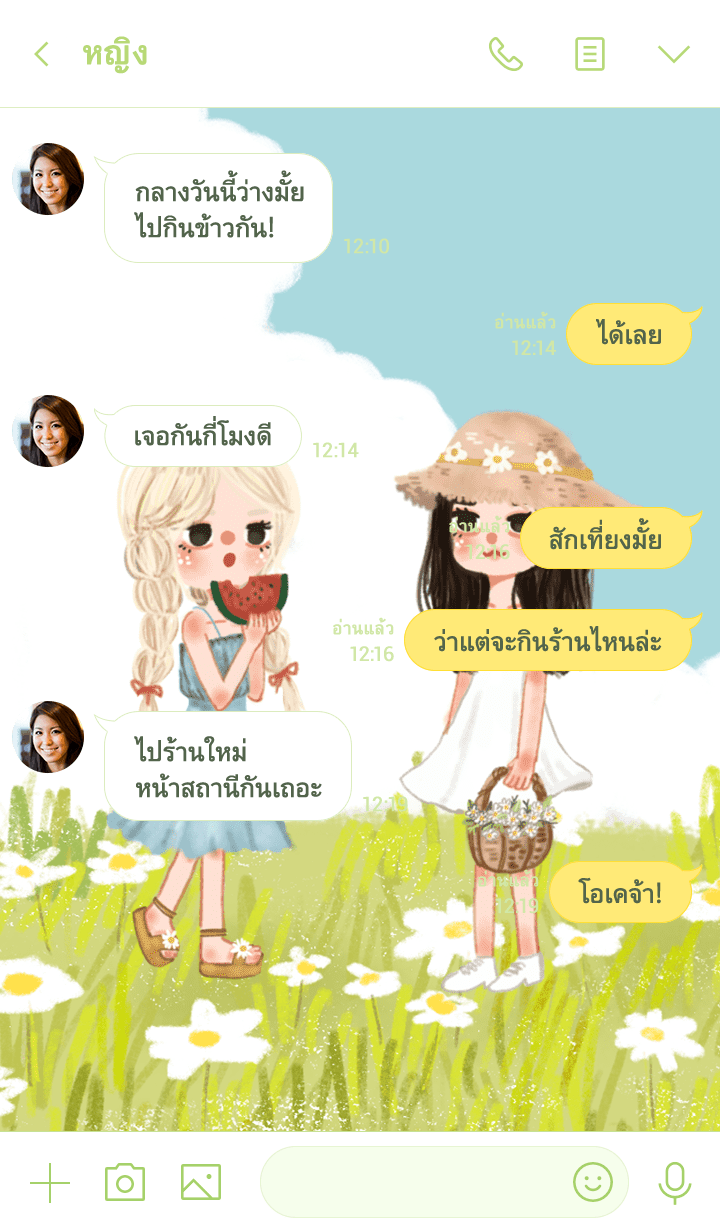Image resolution: width=720 pixels, height=1232 pixels.
Task: Open the photo gallery picker
Action: (x=201, y=1183)
